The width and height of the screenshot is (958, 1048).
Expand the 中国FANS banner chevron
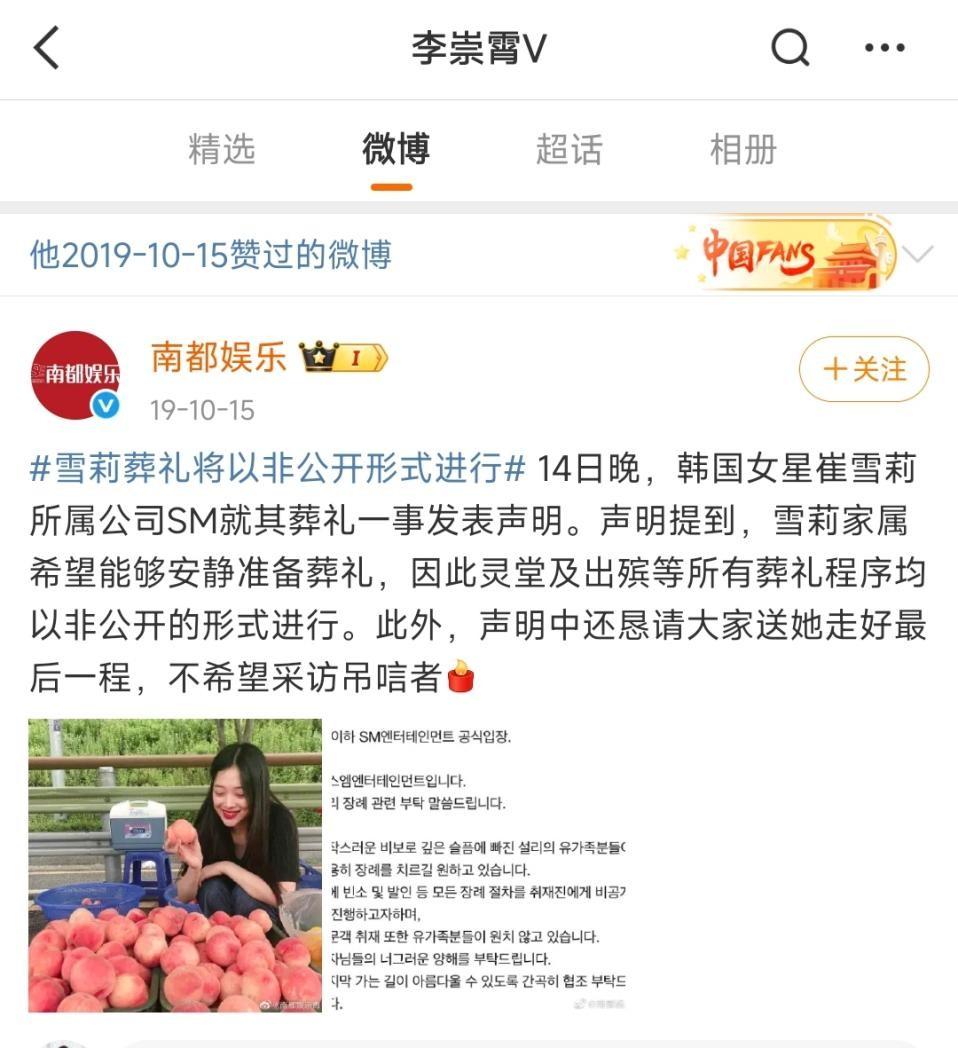[917, 254]
